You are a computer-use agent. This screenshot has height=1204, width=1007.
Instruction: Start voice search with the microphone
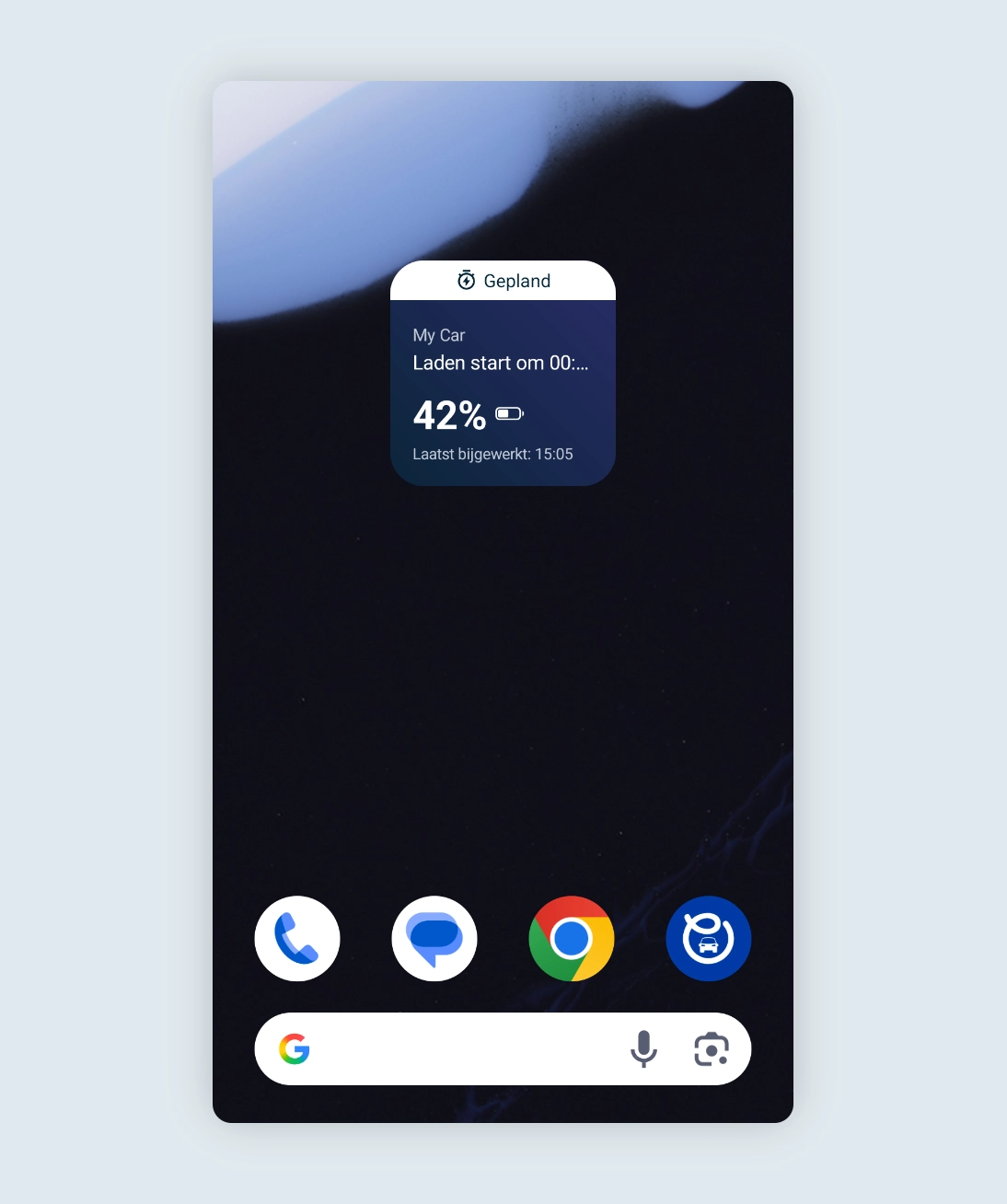(643, 1048)
